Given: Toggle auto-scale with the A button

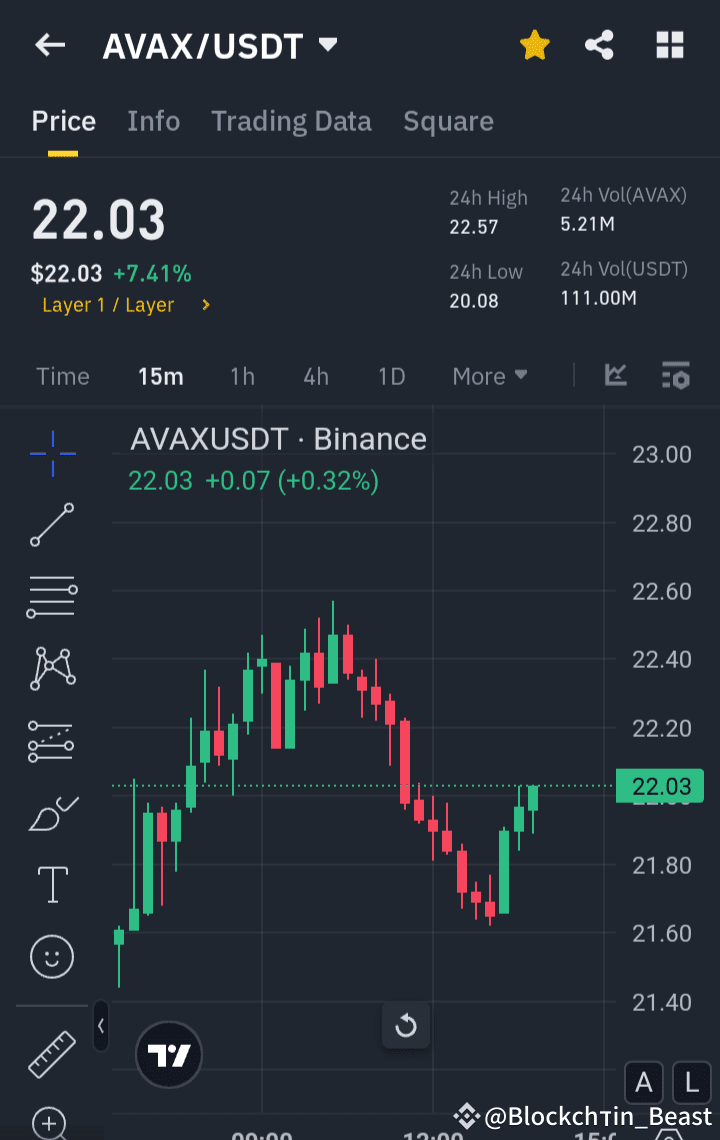Looking at the screenshot, I should click(643, 1083).
